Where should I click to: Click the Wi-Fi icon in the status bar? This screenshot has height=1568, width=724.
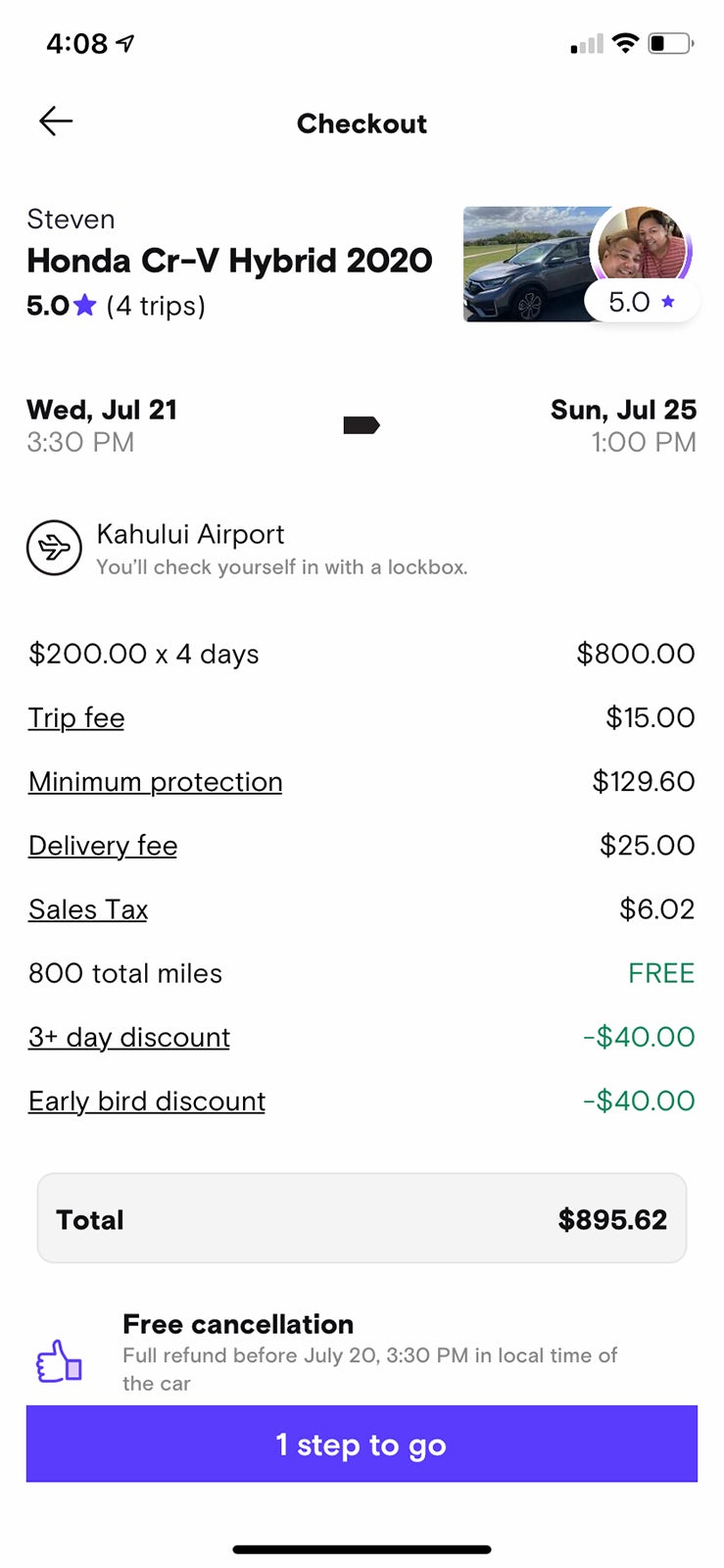[x=624, y=42]
